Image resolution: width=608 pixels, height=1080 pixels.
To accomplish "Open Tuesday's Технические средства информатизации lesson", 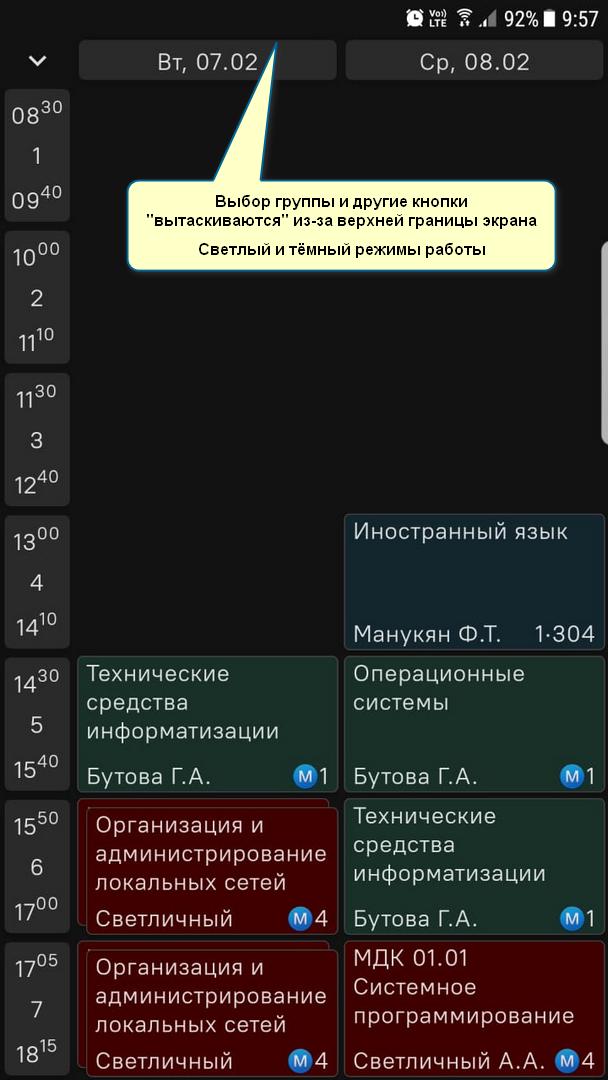I will click(x=207, y=724).
